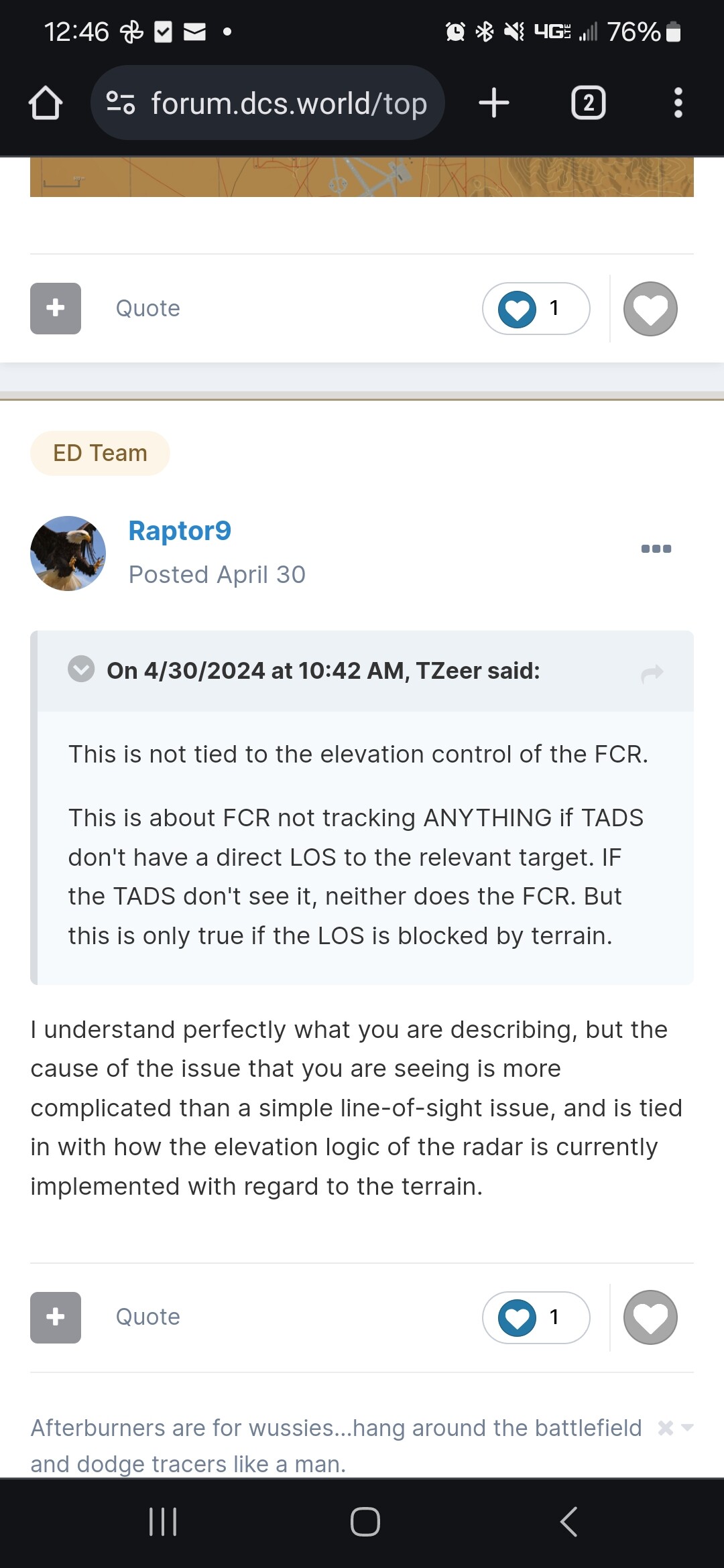Jump to TZeer's original quoted post
The height and width of the screenshot is (1568, 724).
click(x=652, y=673)
